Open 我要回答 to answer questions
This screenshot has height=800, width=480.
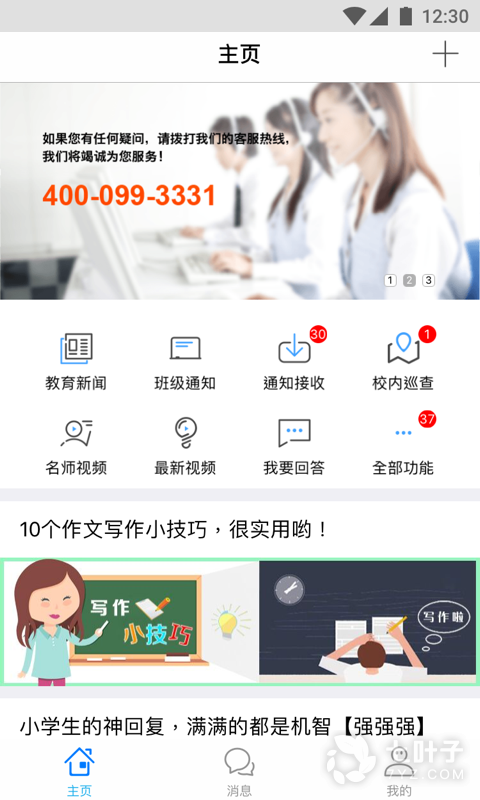pyautogui.click(x=294, y=446)
